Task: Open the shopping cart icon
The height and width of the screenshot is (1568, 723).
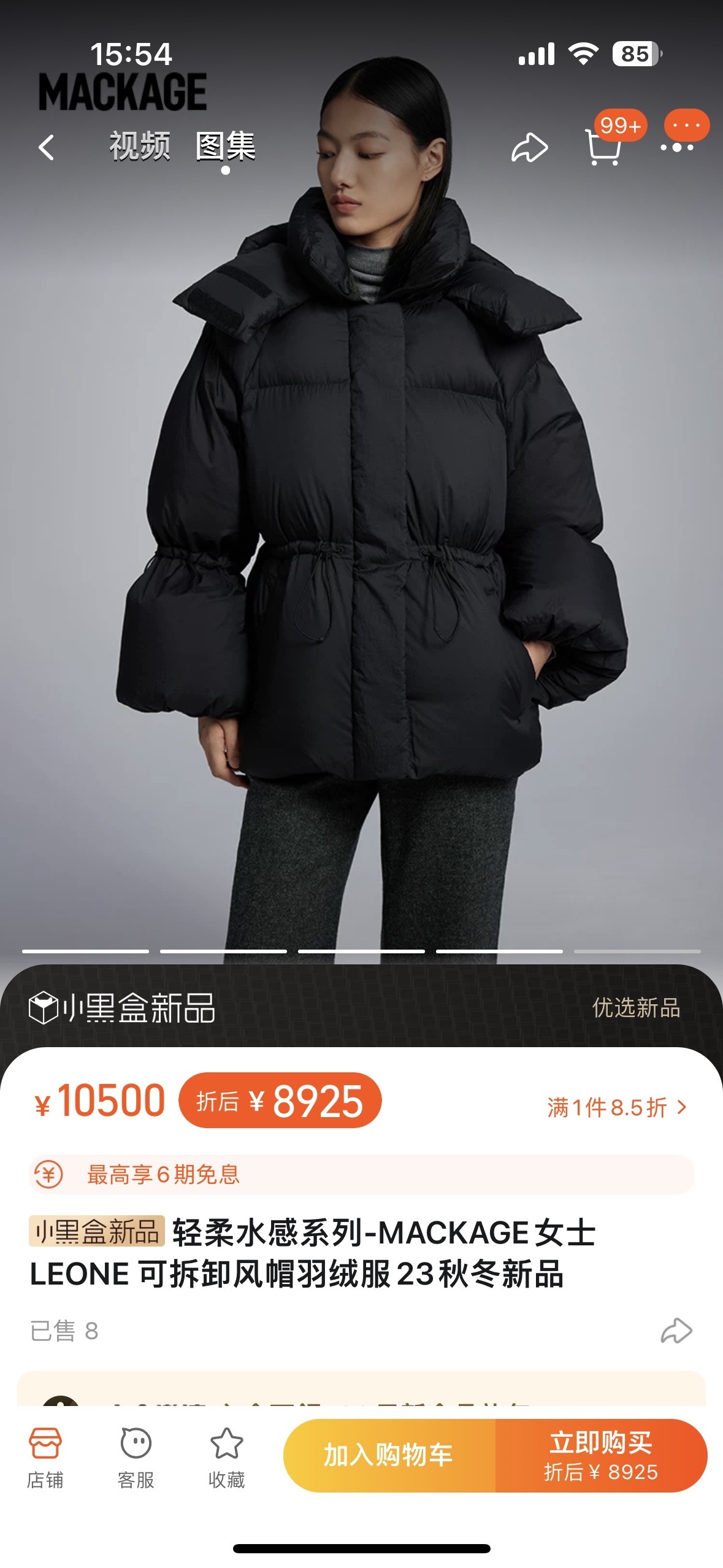Action: point(604,147)
